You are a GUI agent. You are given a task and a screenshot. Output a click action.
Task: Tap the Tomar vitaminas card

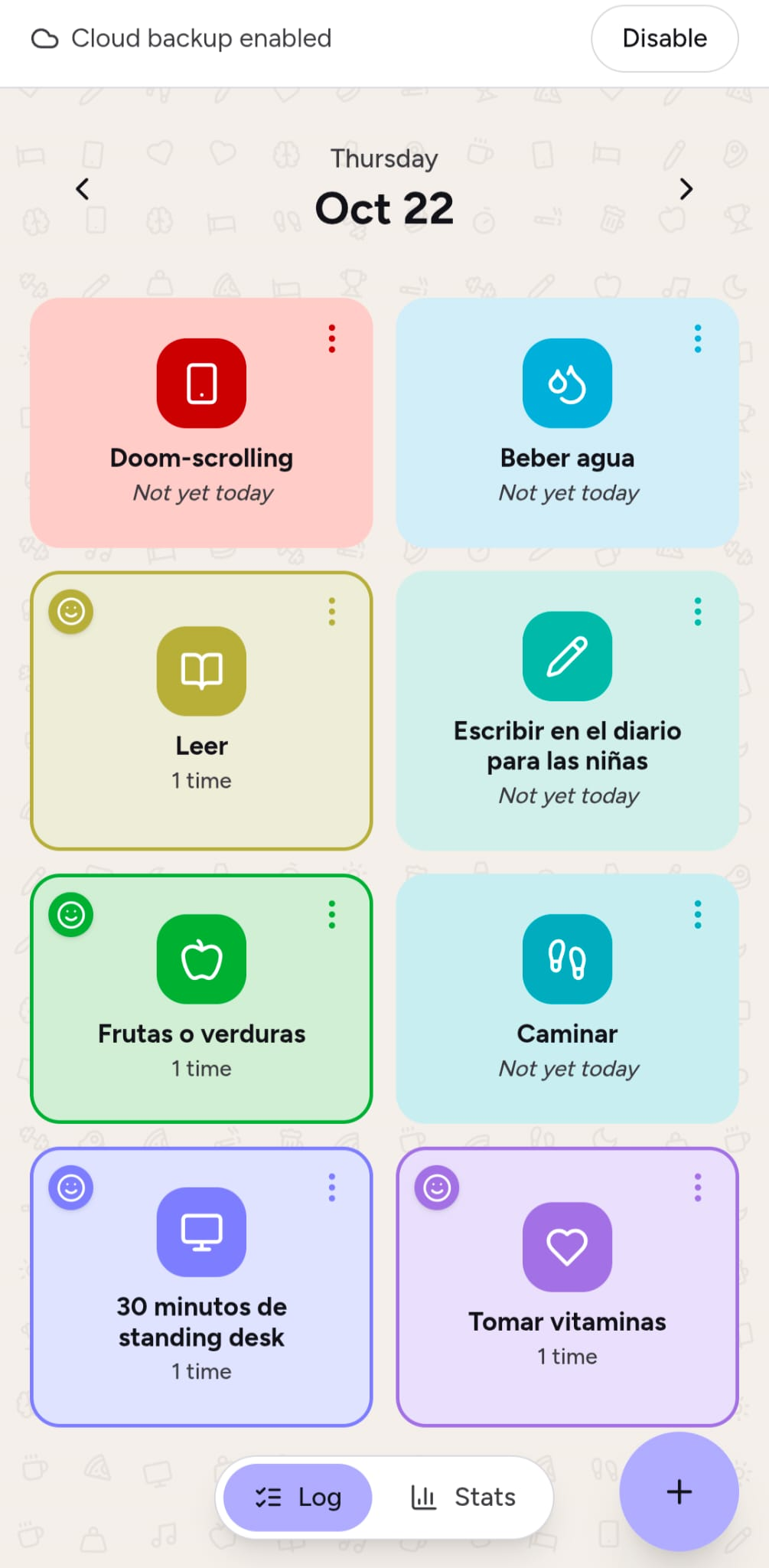point(567,1286)
